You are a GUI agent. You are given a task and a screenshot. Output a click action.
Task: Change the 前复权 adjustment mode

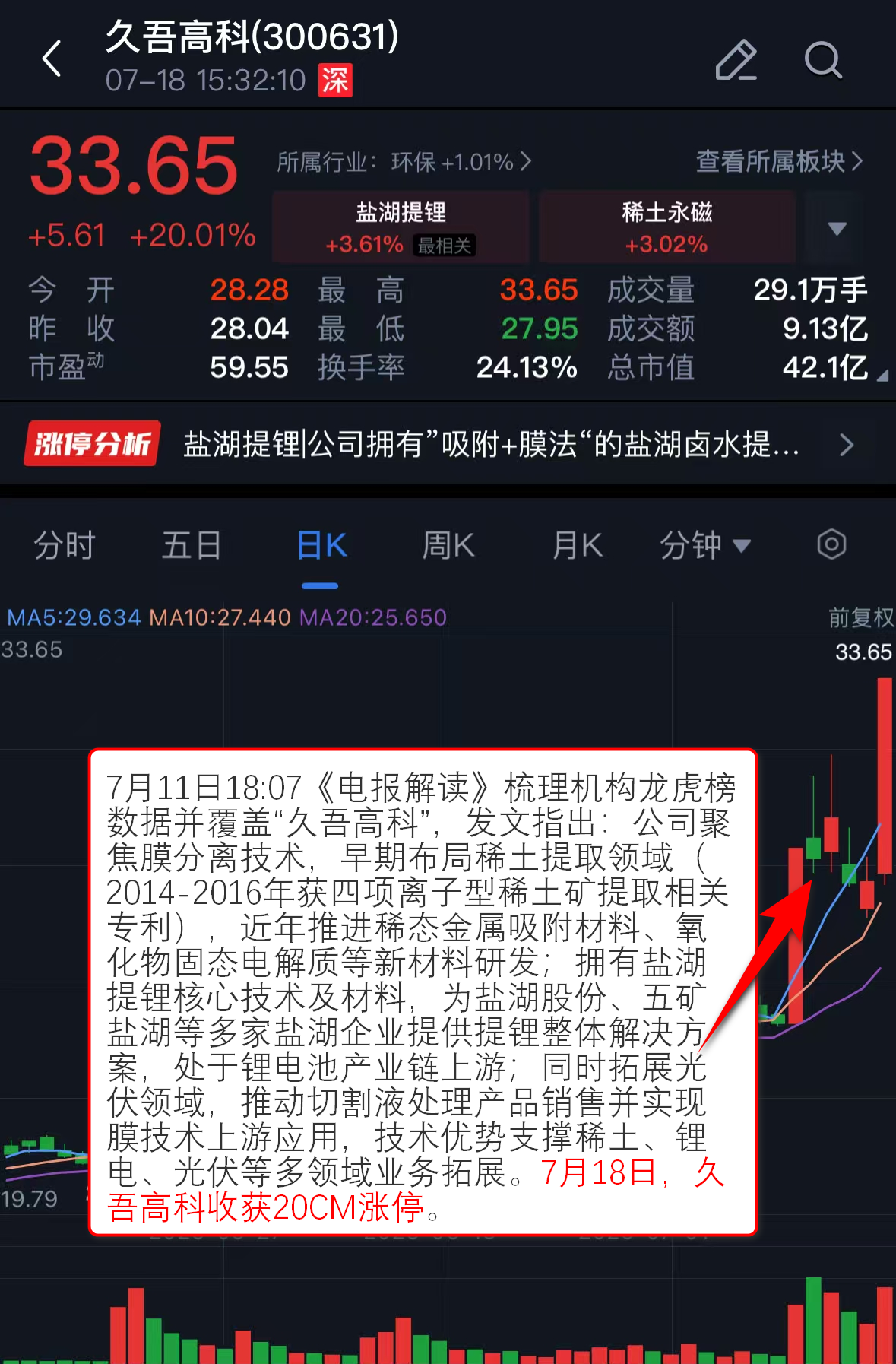click(x=860, y=617)
